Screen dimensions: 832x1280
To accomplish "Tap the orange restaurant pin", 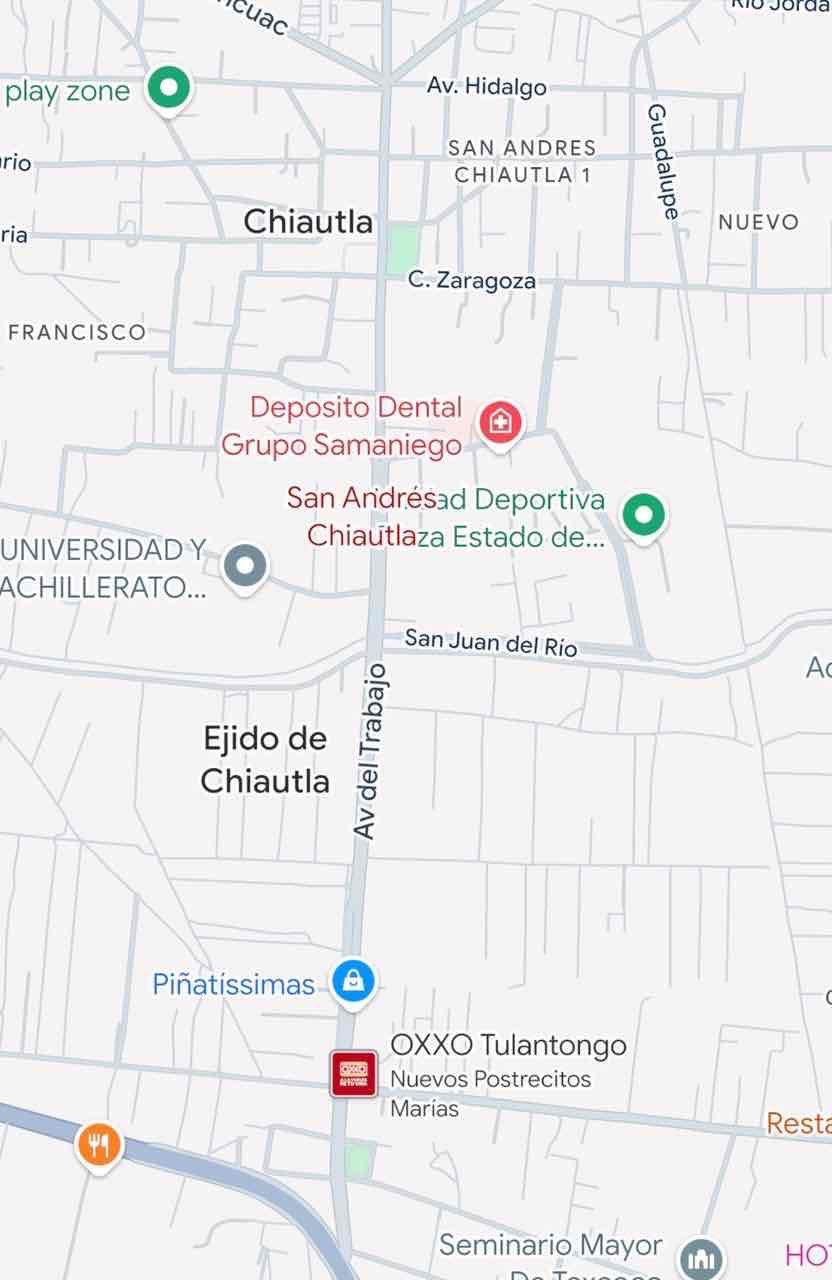I will [x=98, y=1144].
